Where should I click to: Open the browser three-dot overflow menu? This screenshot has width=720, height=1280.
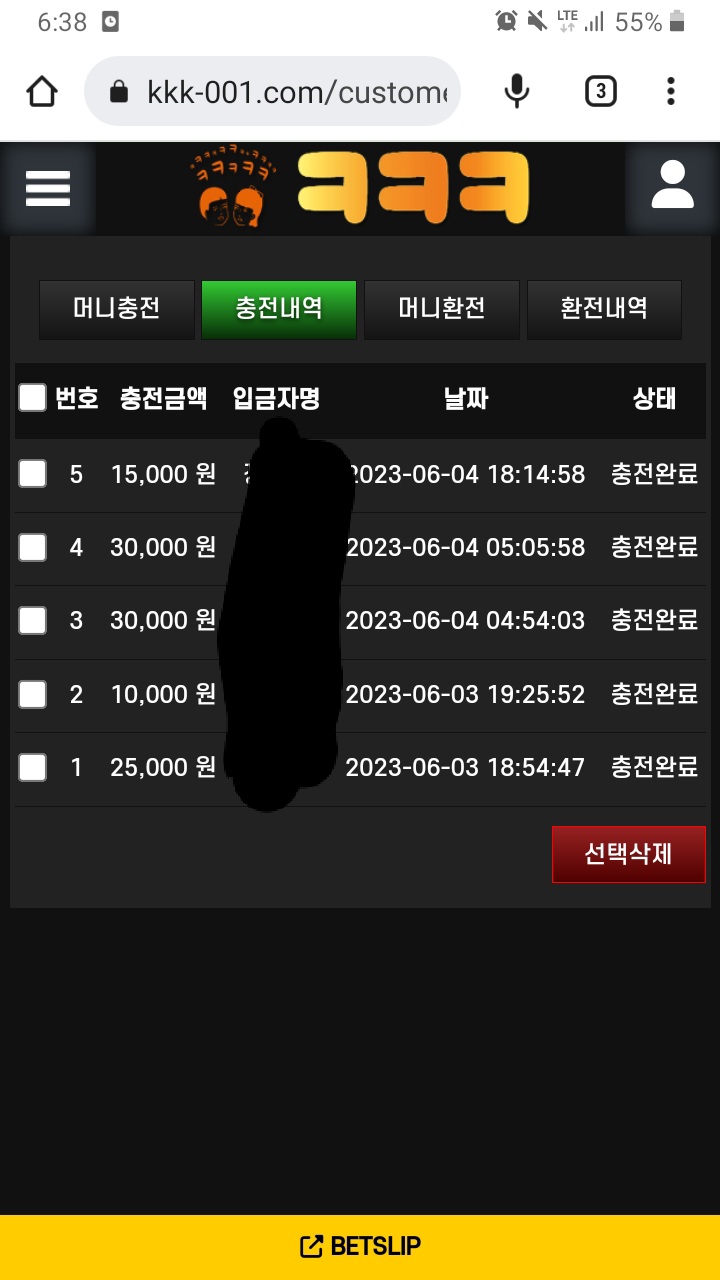671,92
